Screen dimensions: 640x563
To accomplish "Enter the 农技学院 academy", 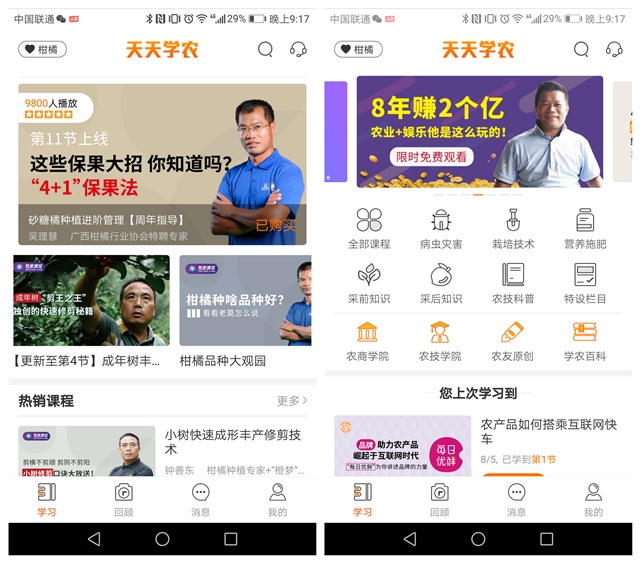I will 440,340.
